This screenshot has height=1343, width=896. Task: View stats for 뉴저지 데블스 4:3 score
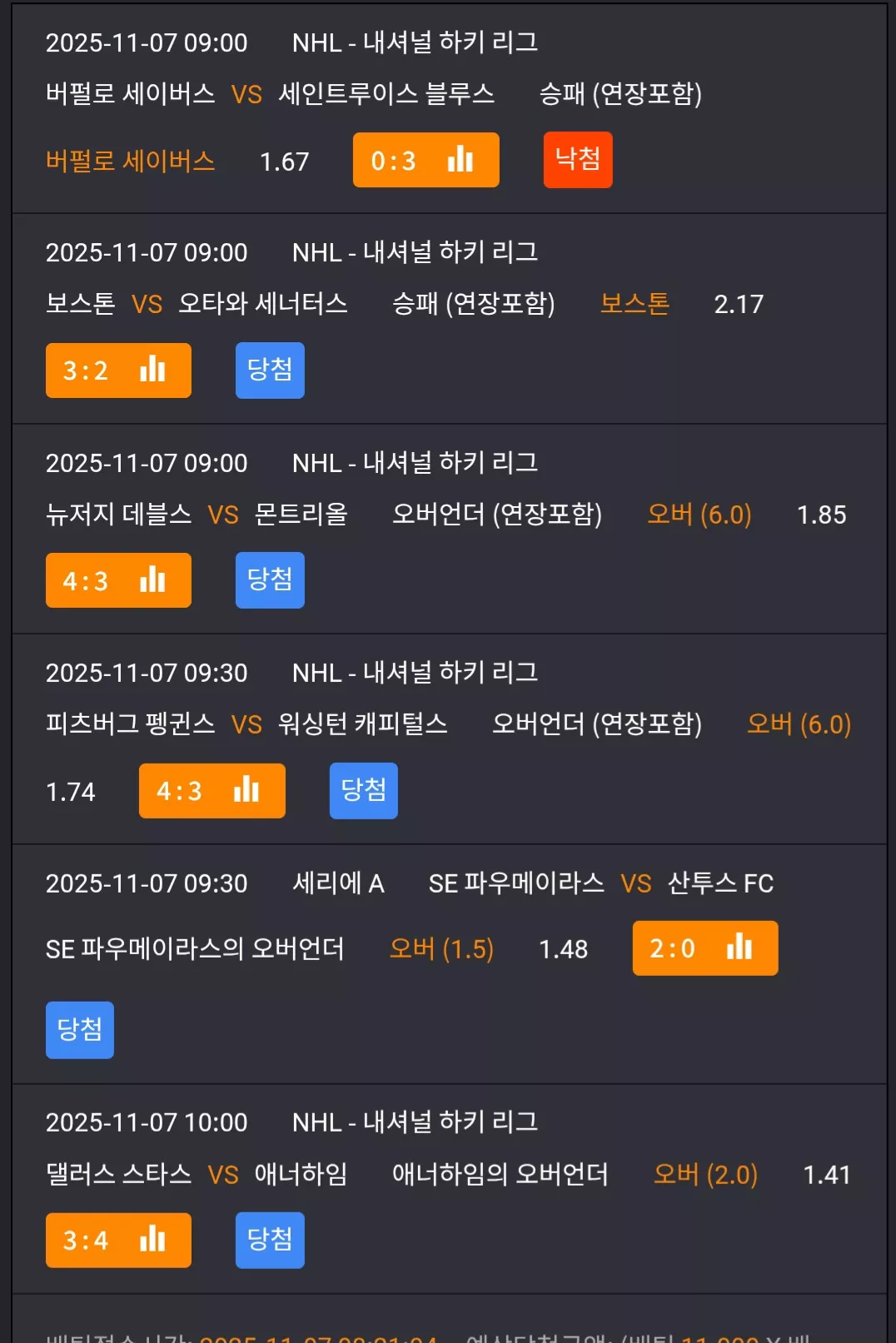[x=118, y=580]
